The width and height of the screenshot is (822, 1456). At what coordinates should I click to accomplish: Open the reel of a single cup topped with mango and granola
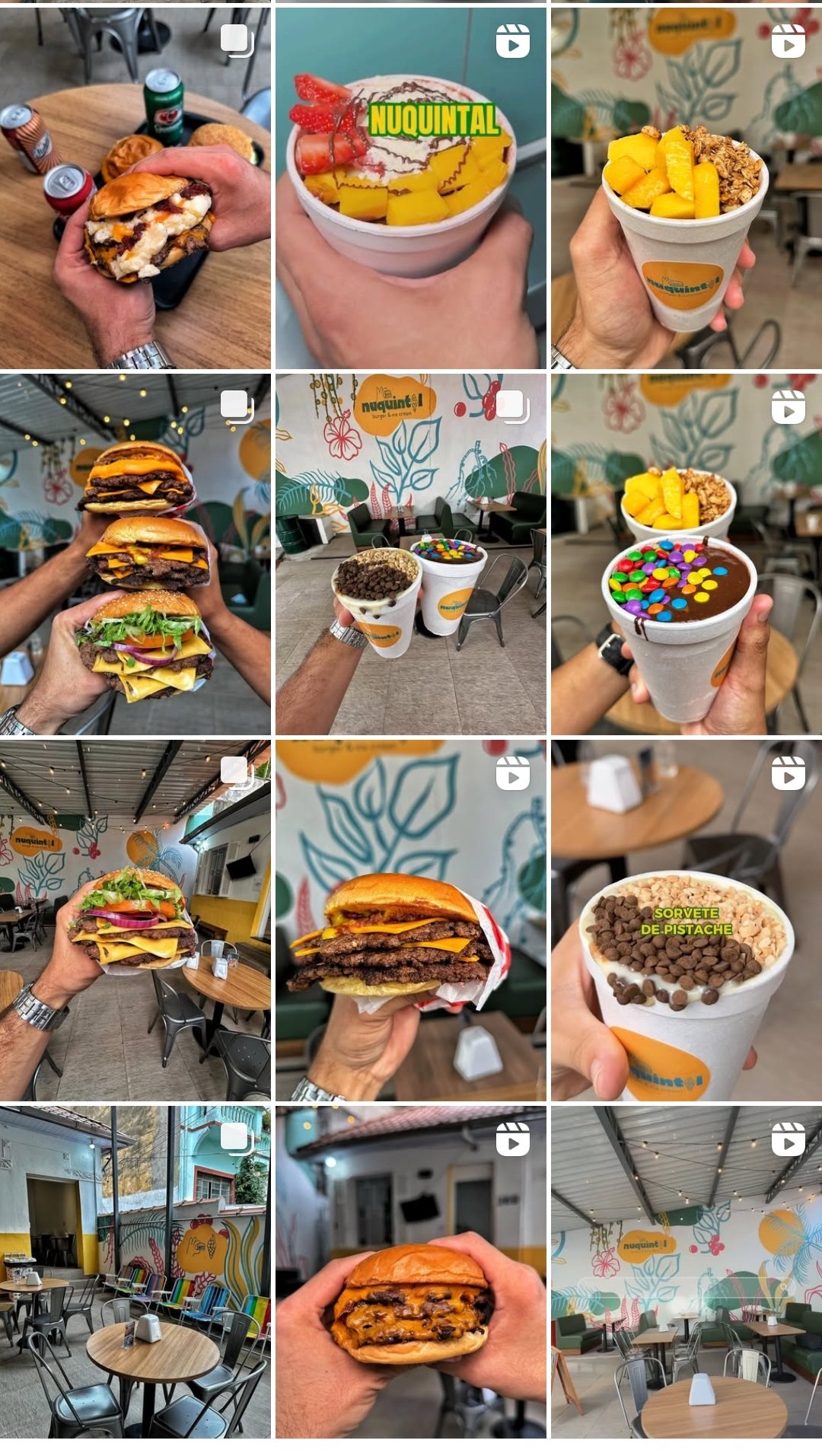tap(686, 188)
